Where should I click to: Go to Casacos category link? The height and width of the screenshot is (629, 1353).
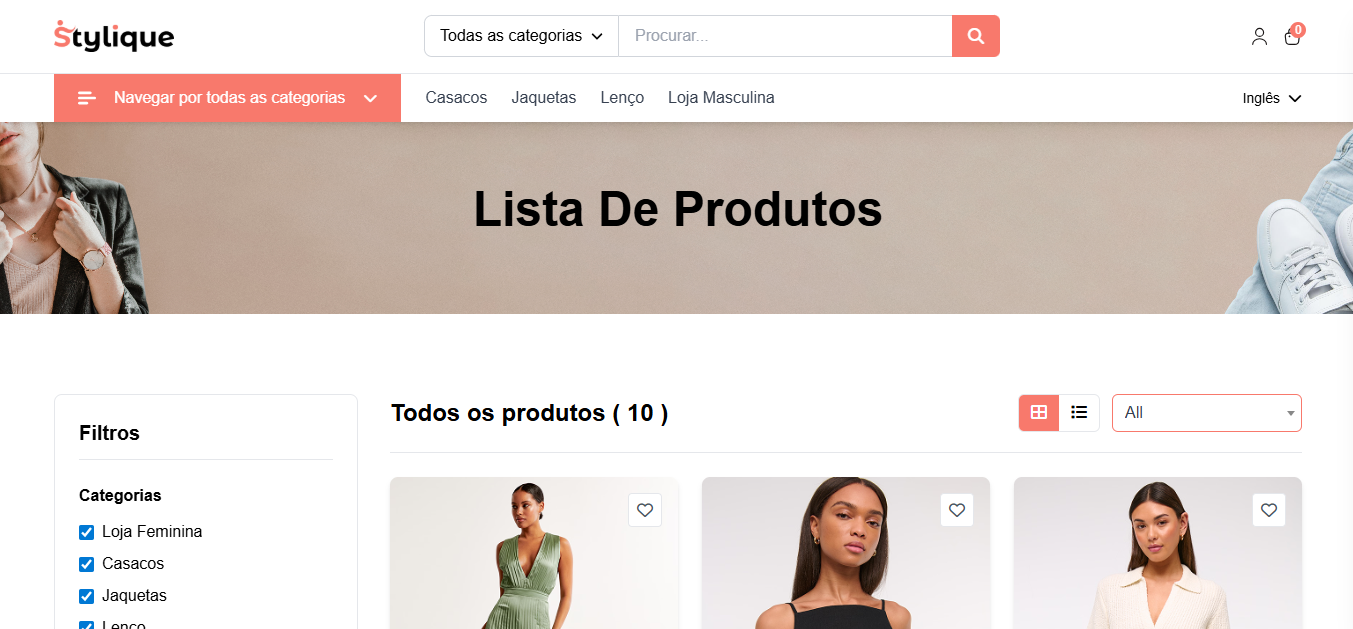(x=456, y=98)
